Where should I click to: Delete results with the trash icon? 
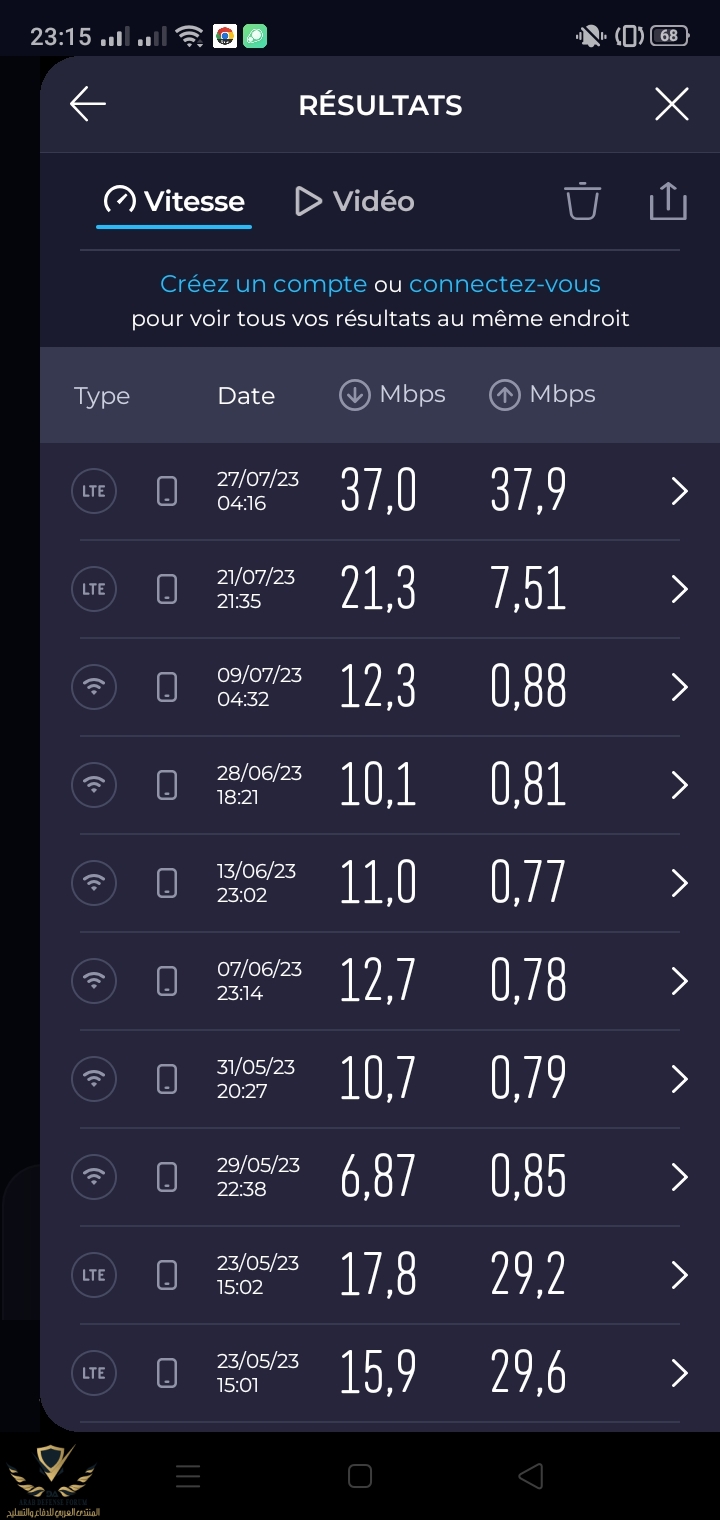582,201
